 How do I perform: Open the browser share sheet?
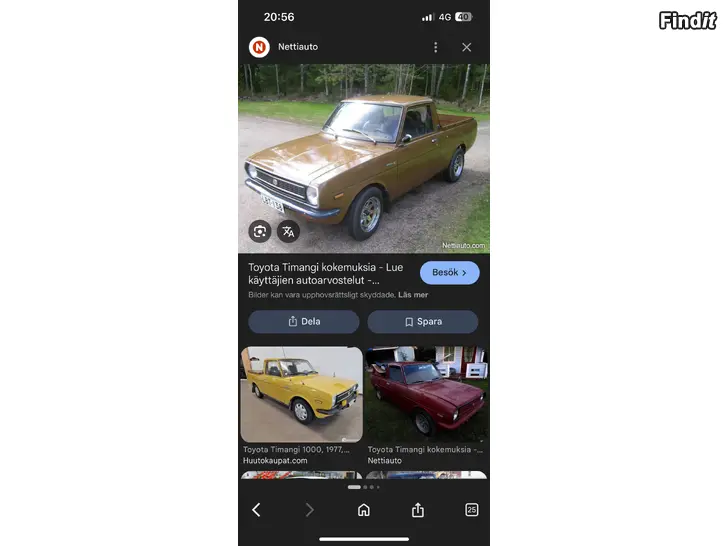[x=418, y=510]
